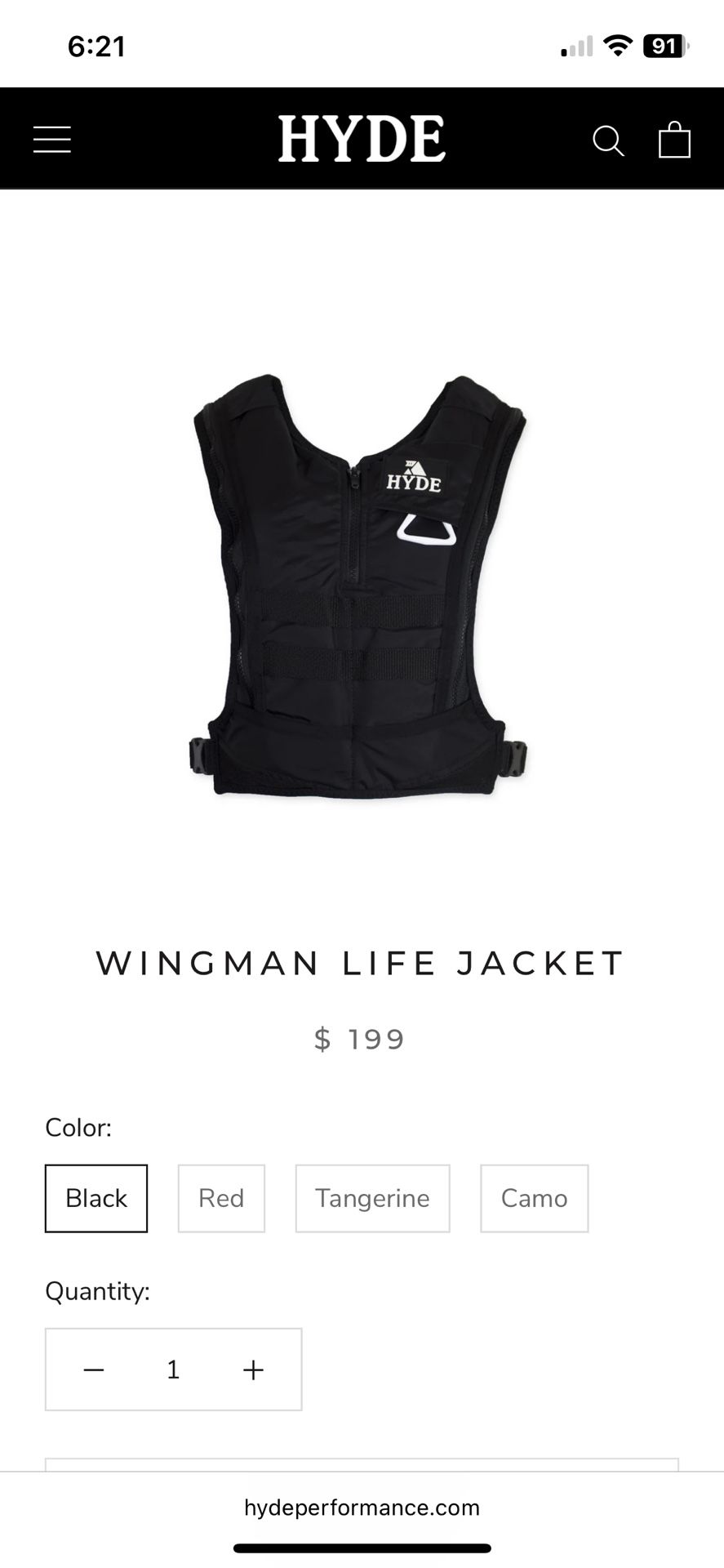The width and height of the screenshot is (724, 1568).
Task: Open the WINGMAN LIFE JACKET title link
Action: coord(362,964)
